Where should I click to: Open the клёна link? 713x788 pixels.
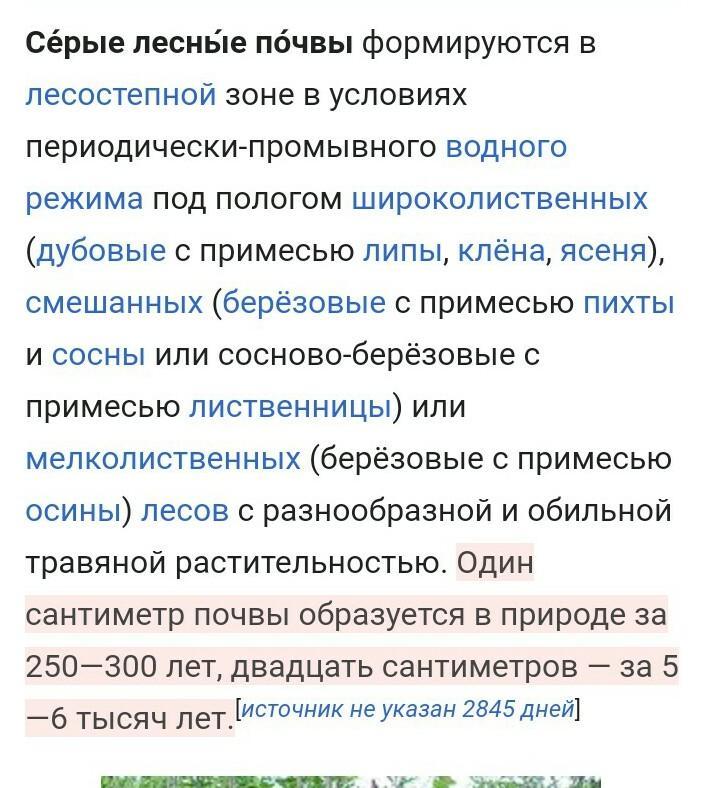tap(501, 250)
